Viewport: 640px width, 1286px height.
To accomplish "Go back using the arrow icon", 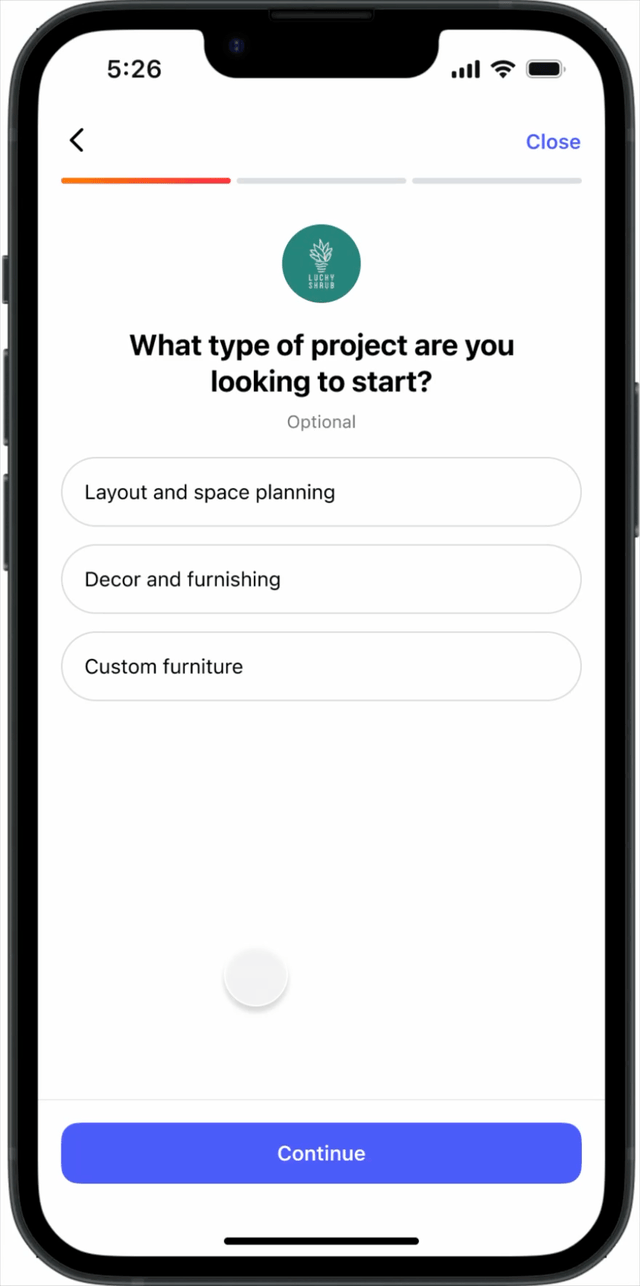I will click(x=77, y=141).
